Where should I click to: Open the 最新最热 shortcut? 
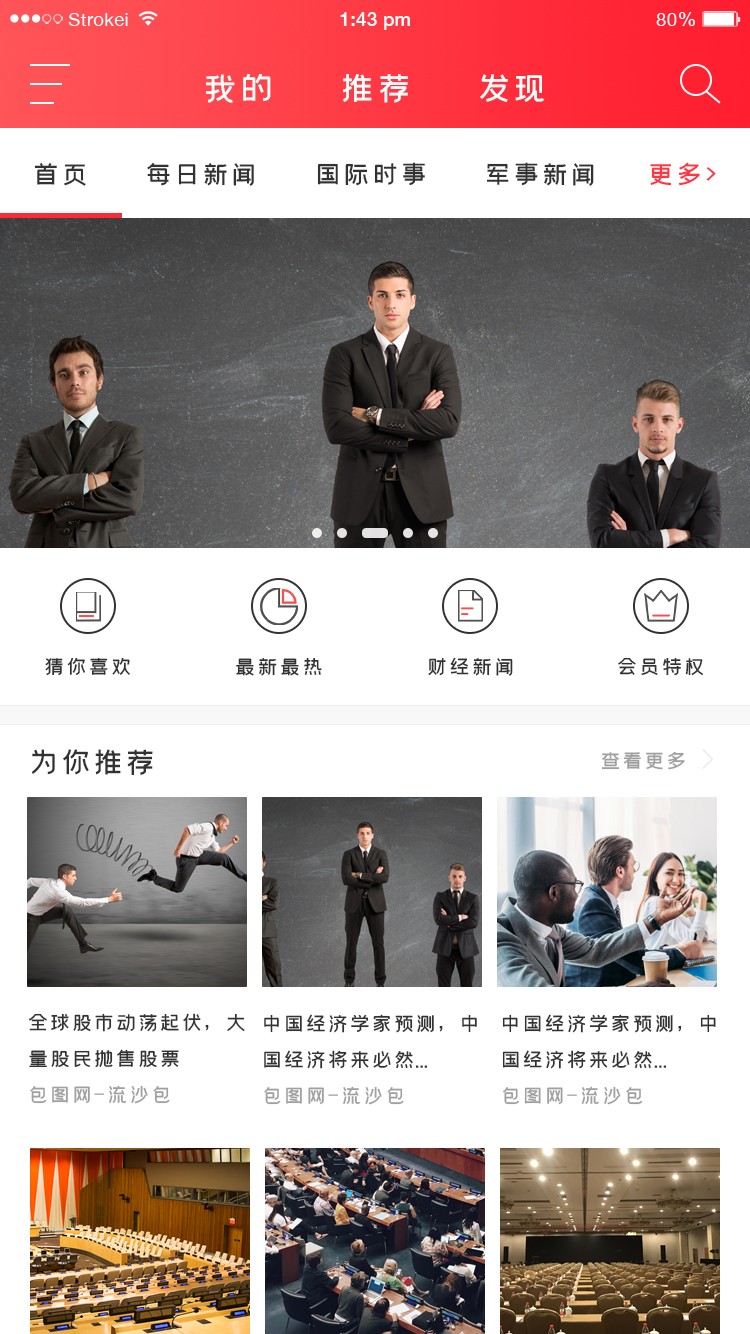279,627
